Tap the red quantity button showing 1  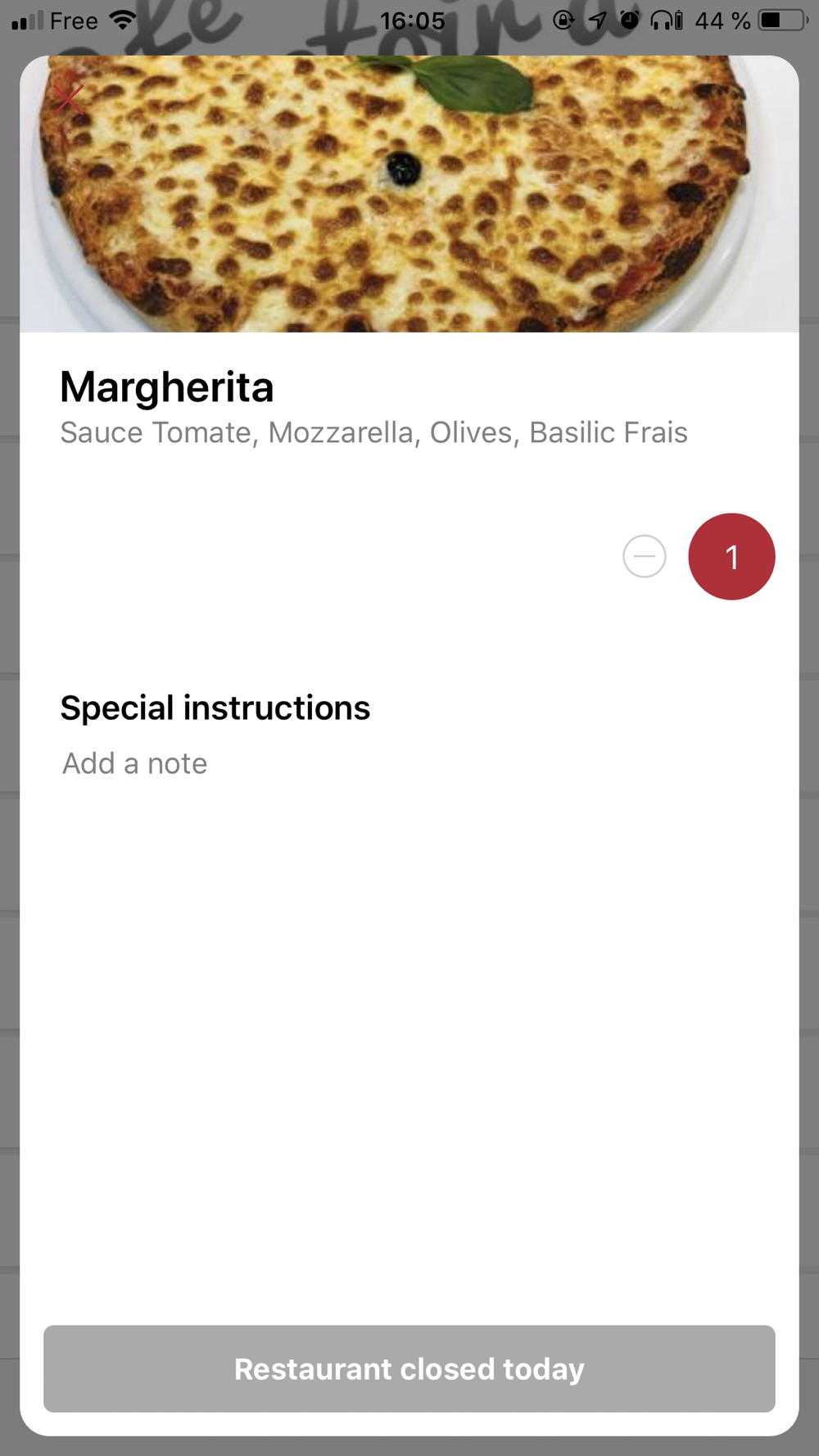point(731,557)
